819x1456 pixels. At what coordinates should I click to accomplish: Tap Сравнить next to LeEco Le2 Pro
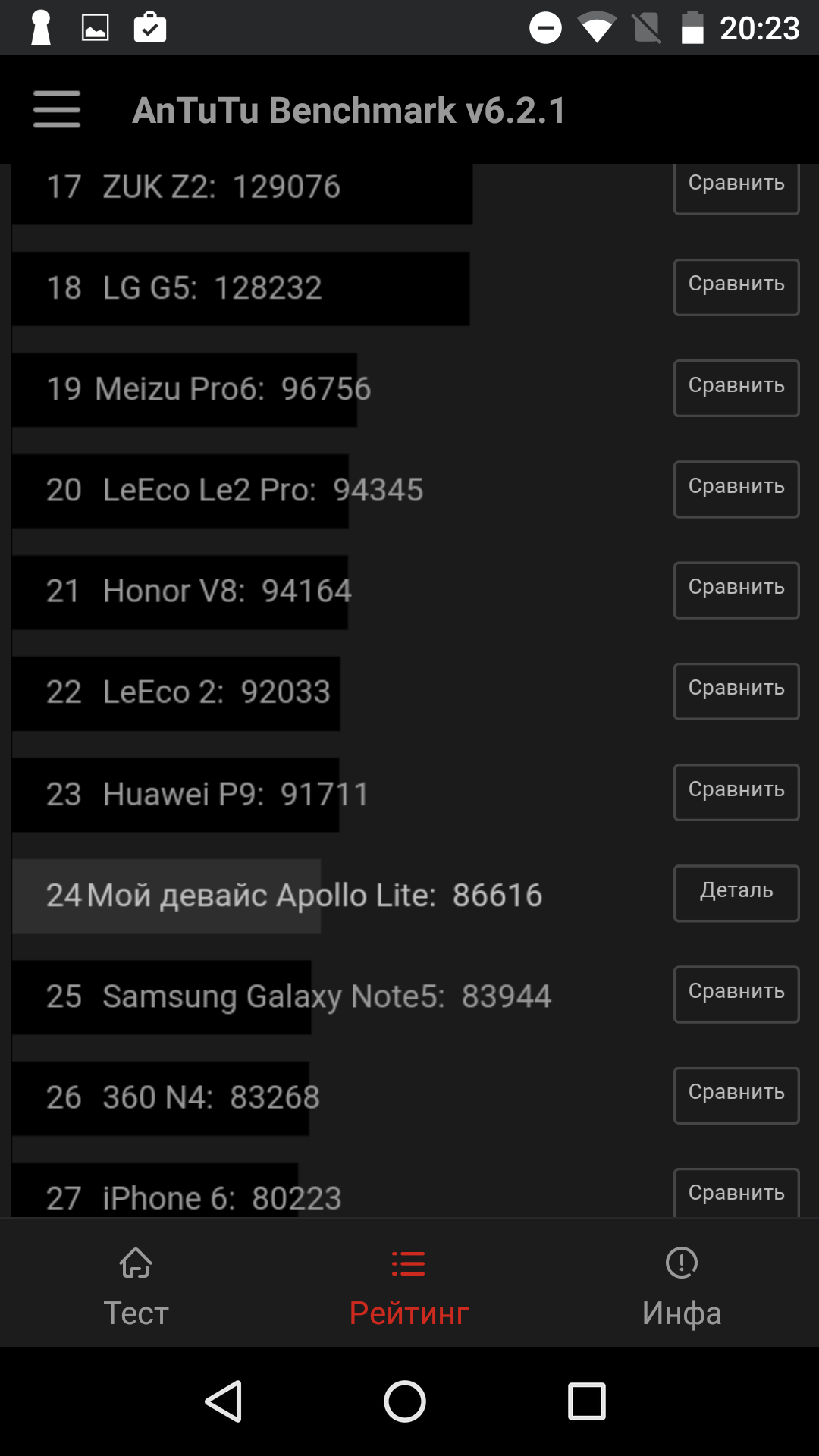pos(736,489)
